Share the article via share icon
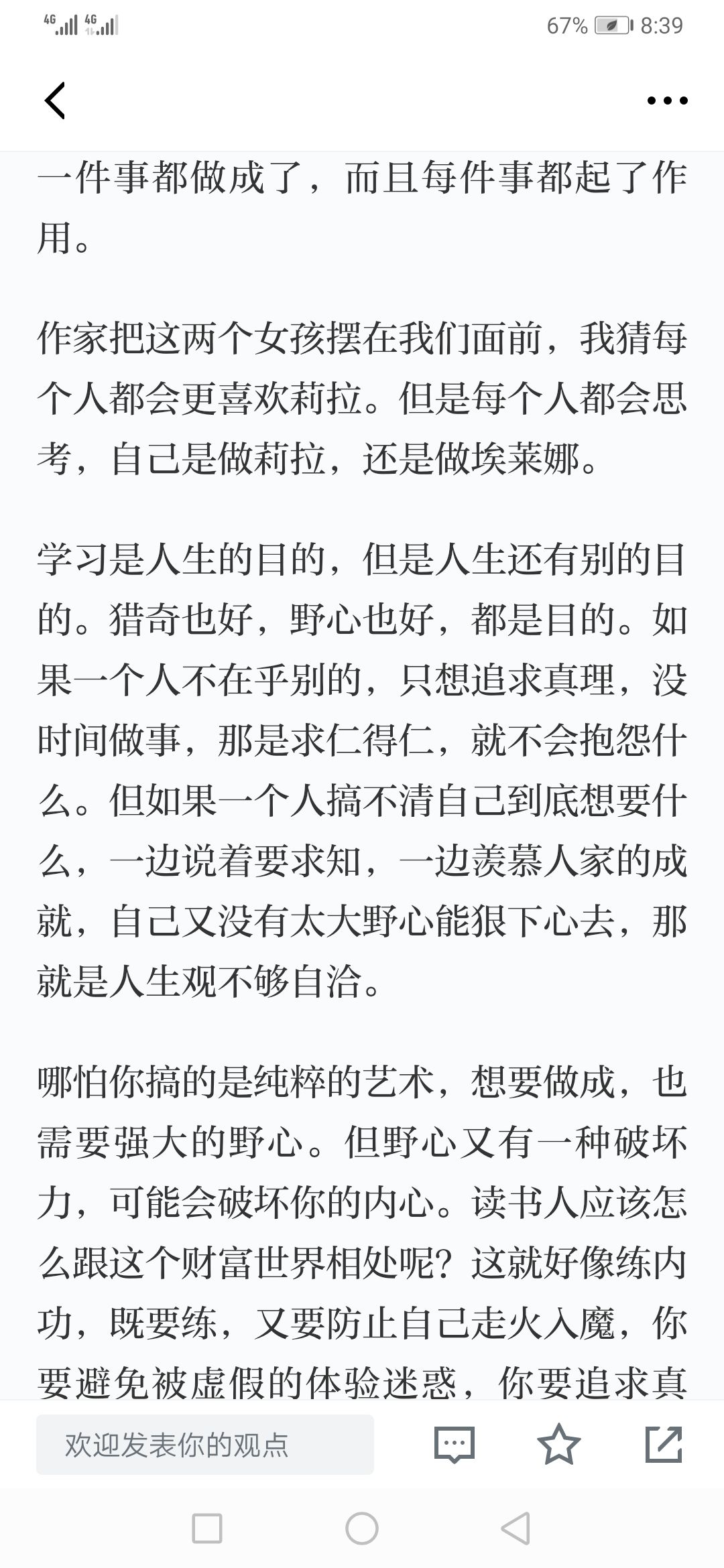724x1568 pixels. pyautogui.click(x=664, y=1444)
